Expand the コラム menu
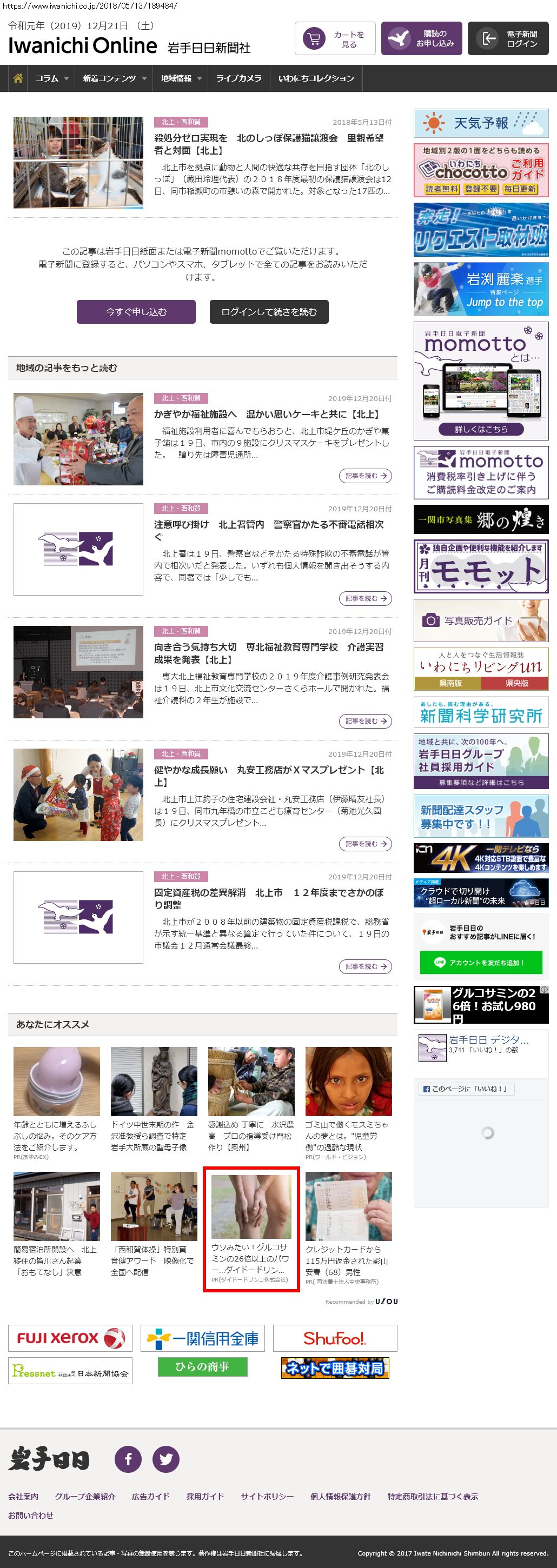This screenshot has width=557, height=1568. (x=51, y=78)
